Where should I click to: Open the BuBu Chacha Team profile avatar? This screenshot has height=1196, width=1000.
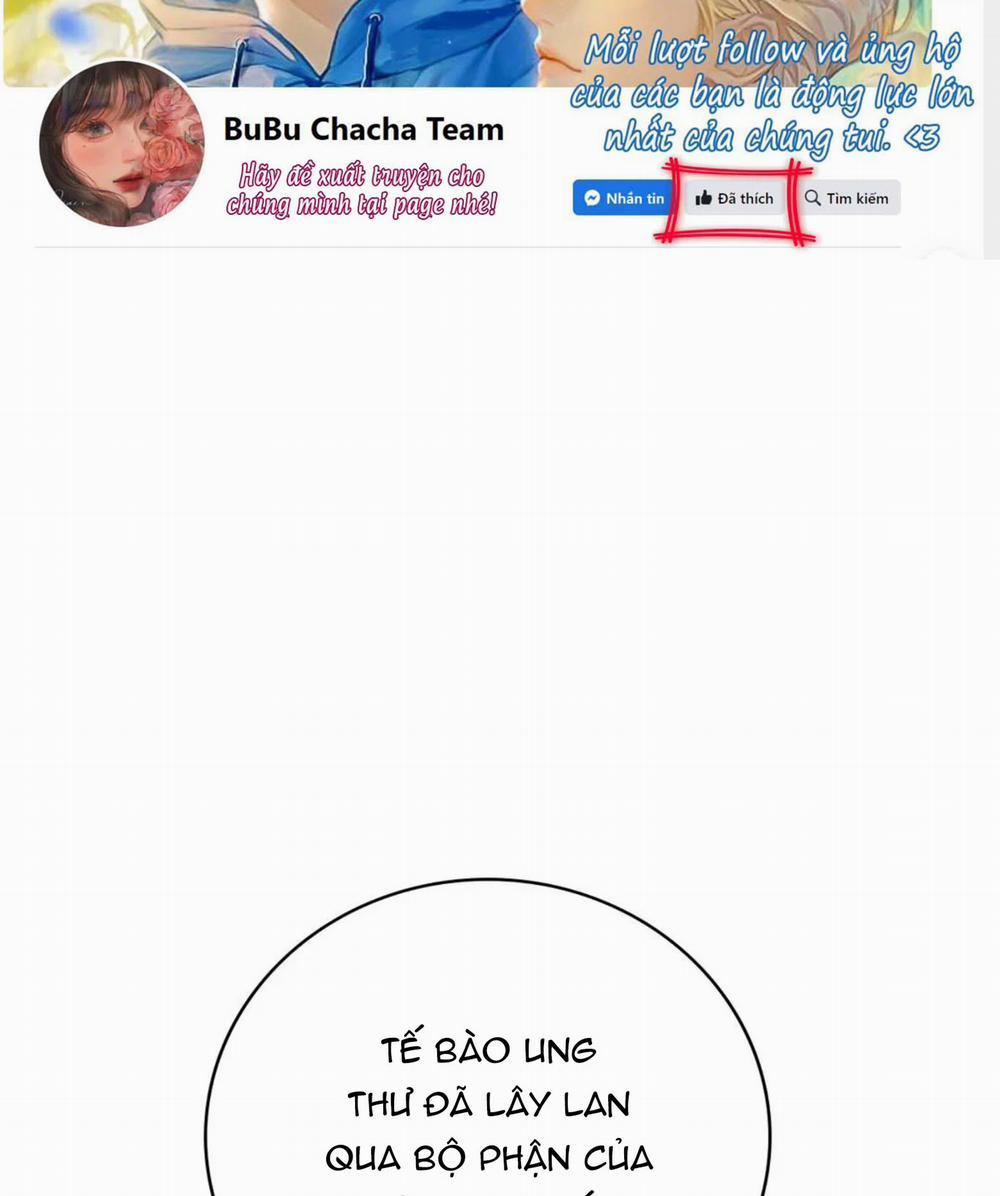tap(121, 146)
